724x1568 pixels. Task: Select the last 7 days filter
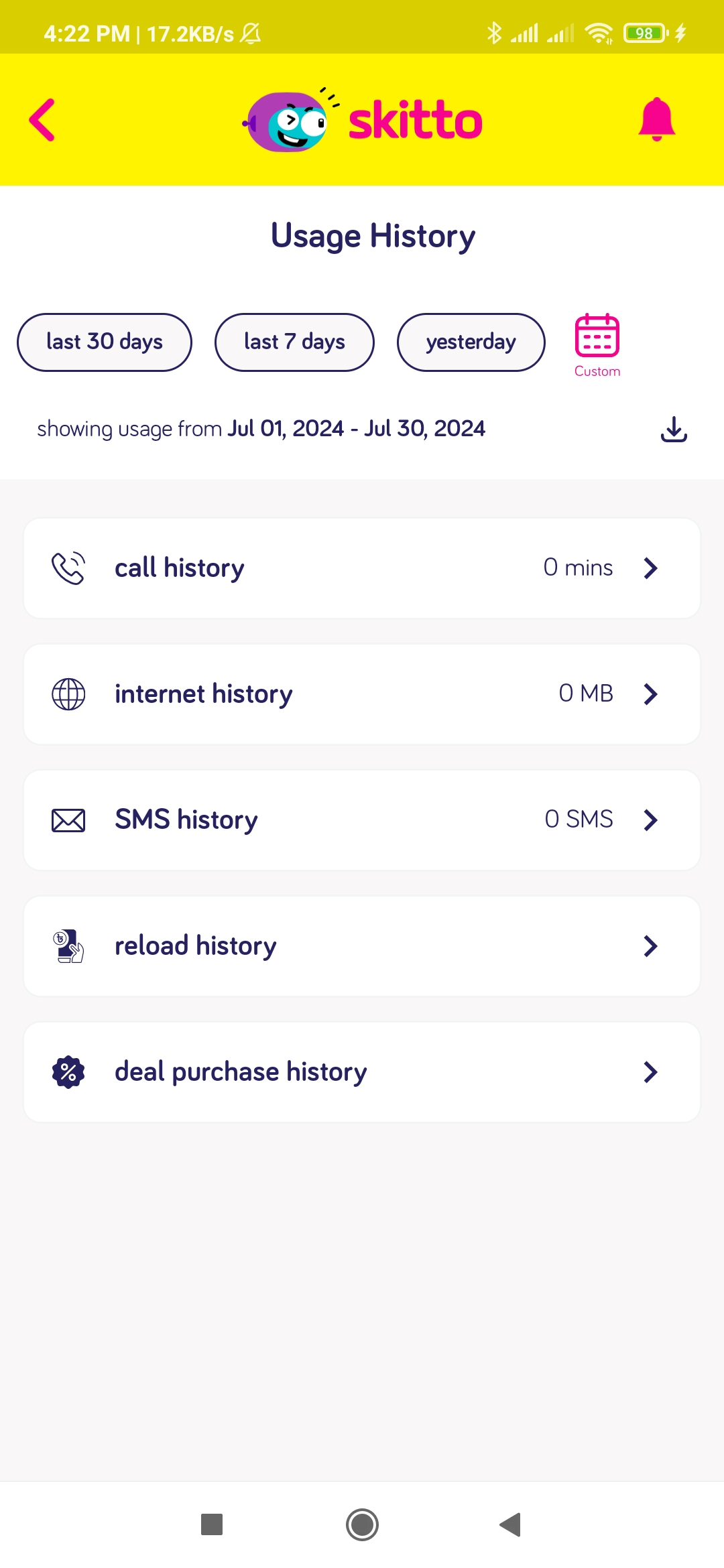[x=294, y=342]
